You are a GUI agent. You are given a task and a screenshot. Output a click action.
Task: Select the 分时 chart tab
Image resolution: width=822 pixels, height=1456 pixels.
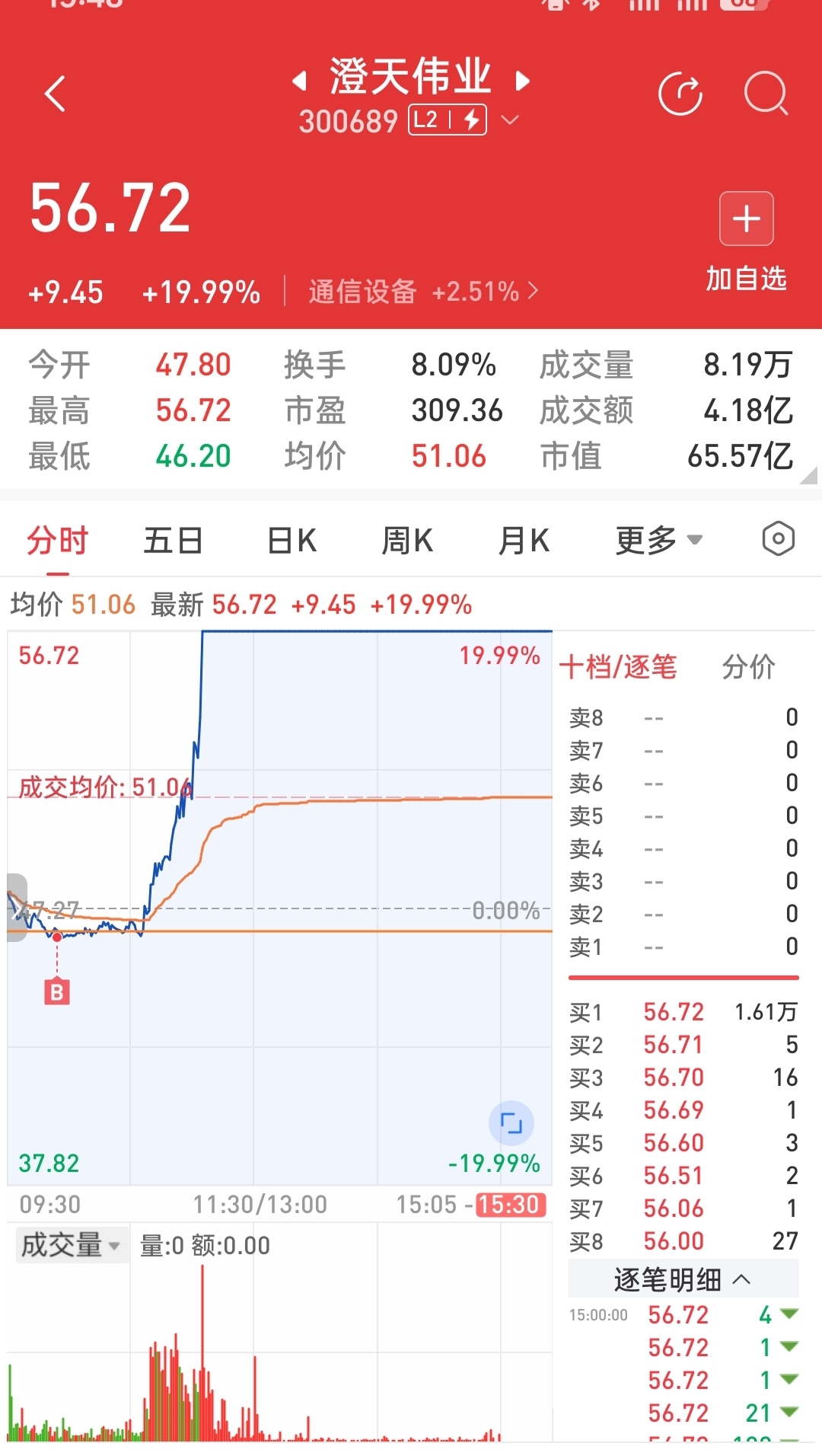(57, 541)
